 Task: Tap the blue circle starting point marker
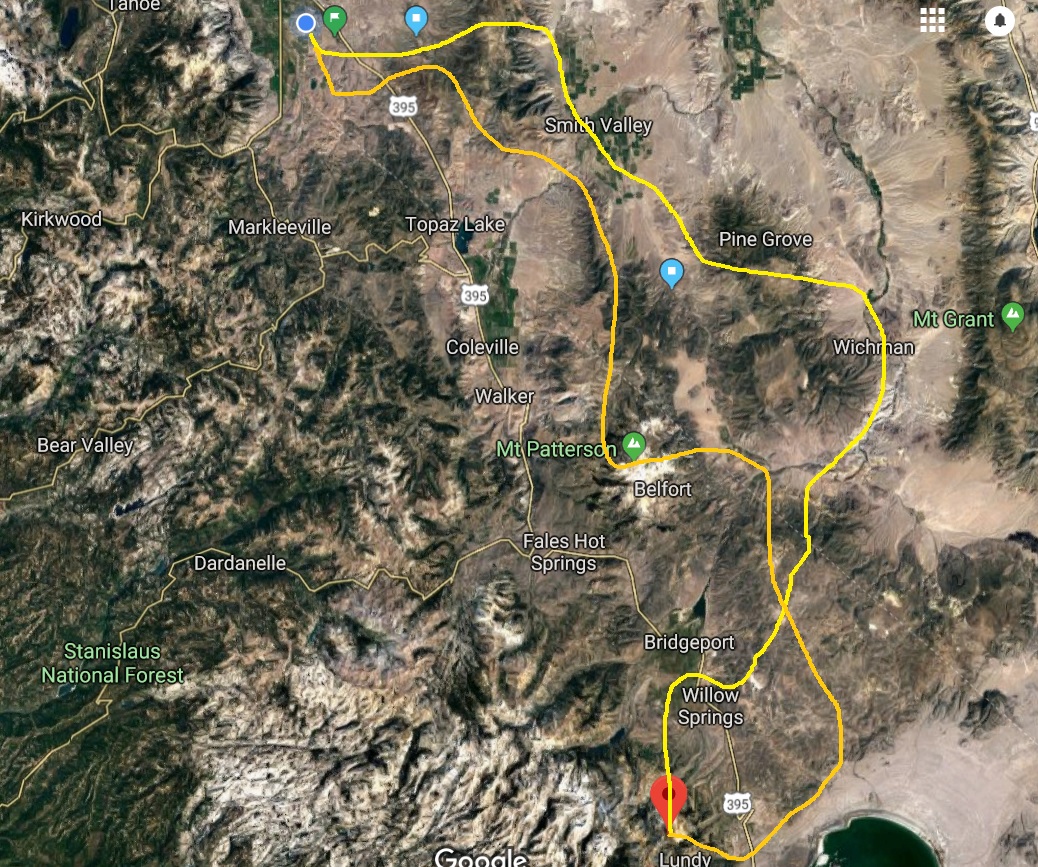coord(306,22)
